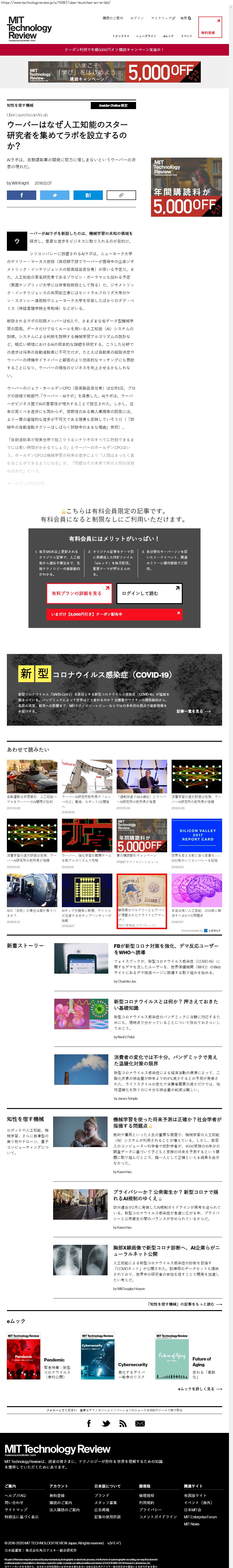Open the ログイン link in header
The height and width of the screenshot is (1568, 233).
point(137,18)
